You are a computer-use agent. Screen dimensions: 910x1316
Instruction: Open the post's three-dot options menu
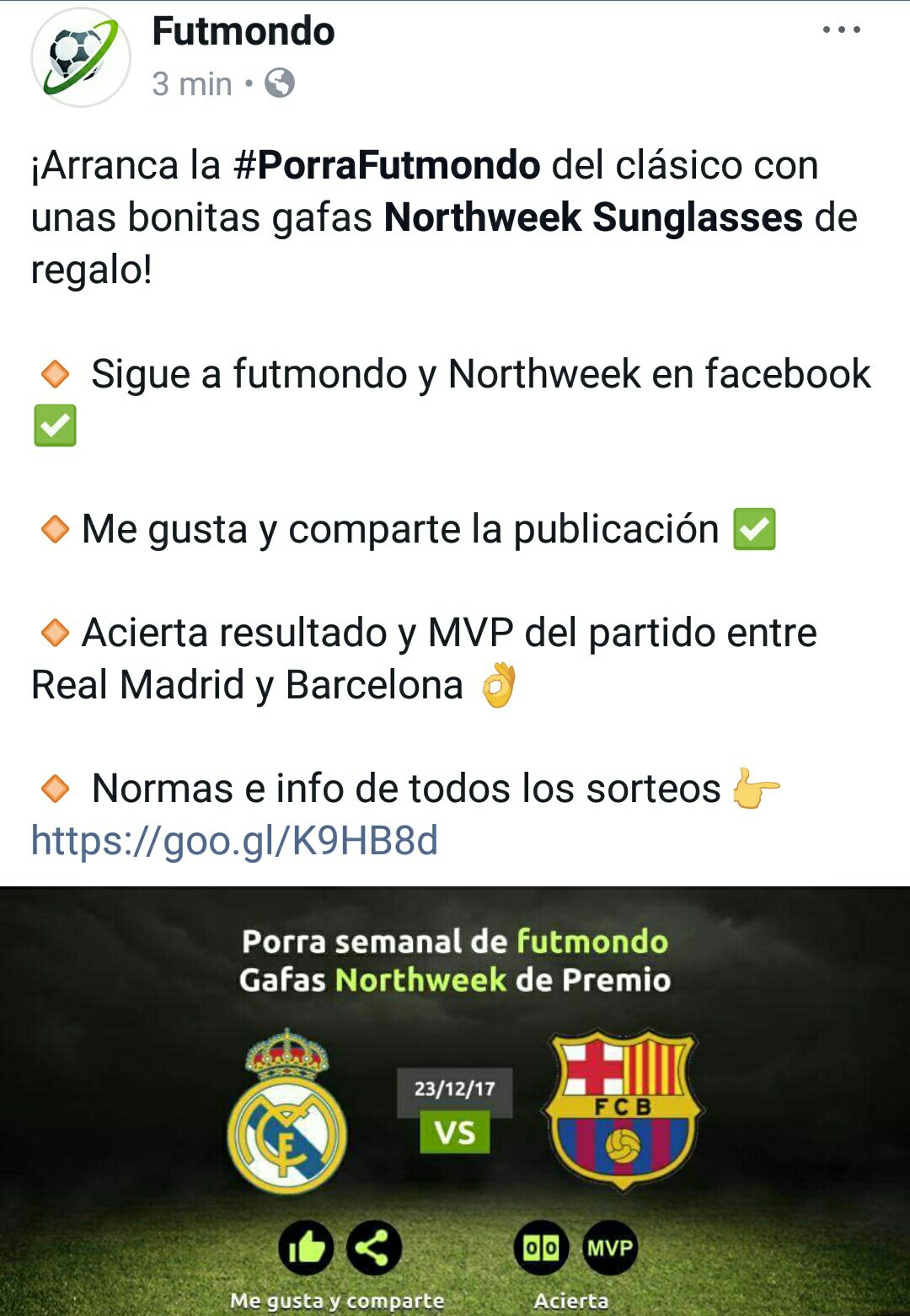(841, 30)
